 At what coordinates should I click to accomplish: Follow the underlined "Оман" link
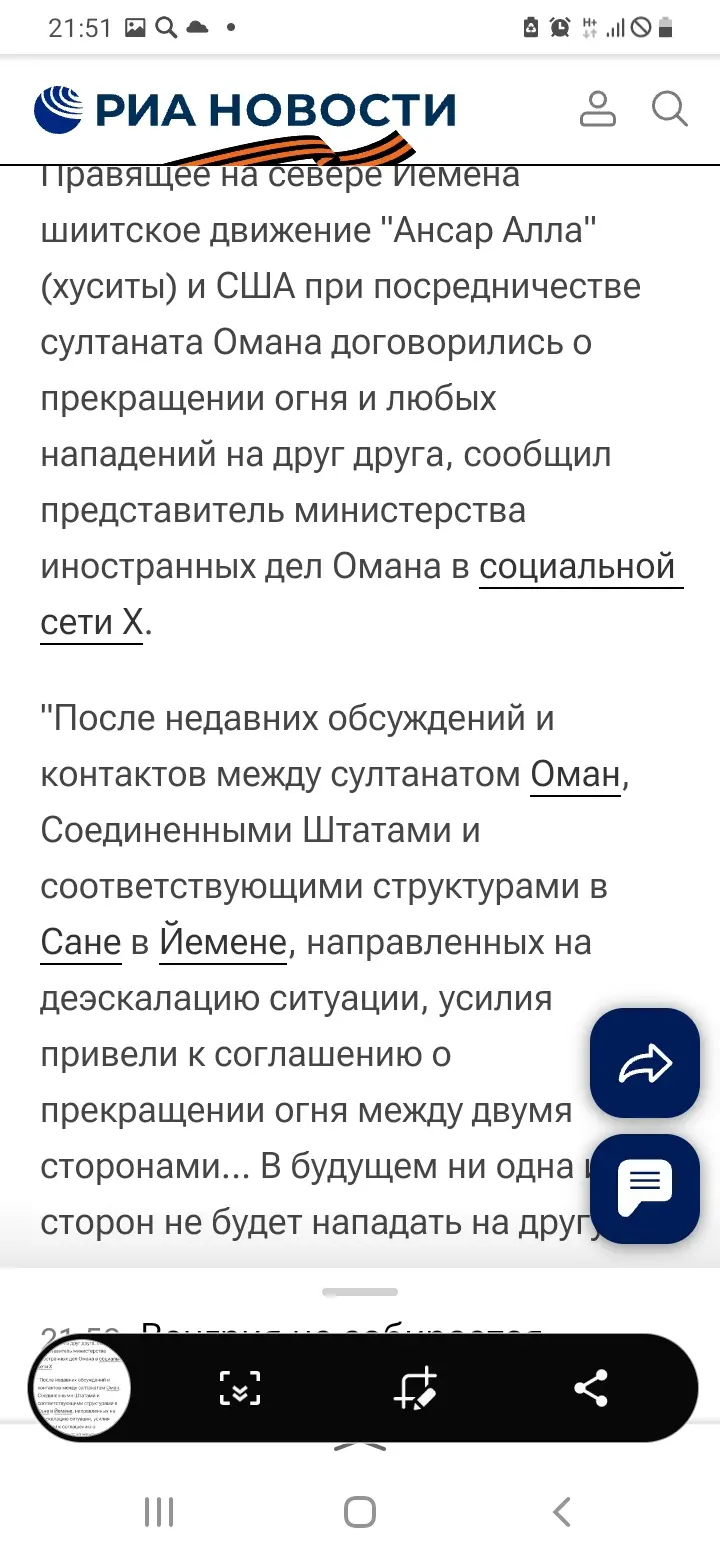tap(575, 775)
